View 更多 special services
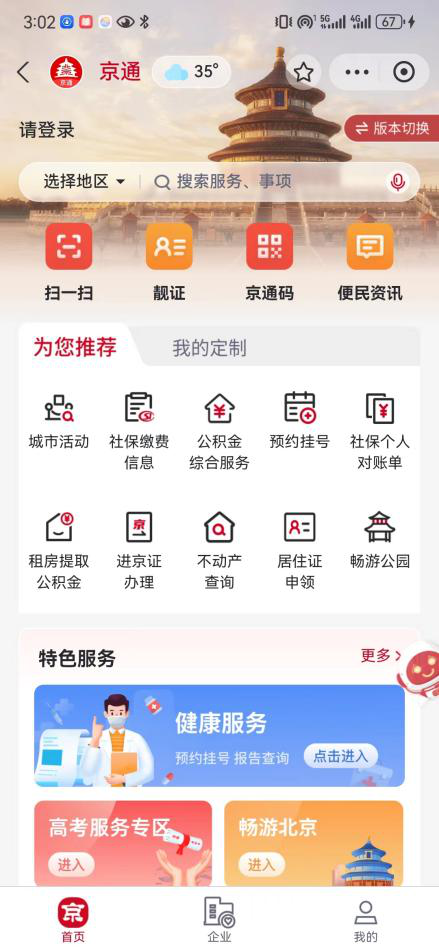 (x=381, y=656)
